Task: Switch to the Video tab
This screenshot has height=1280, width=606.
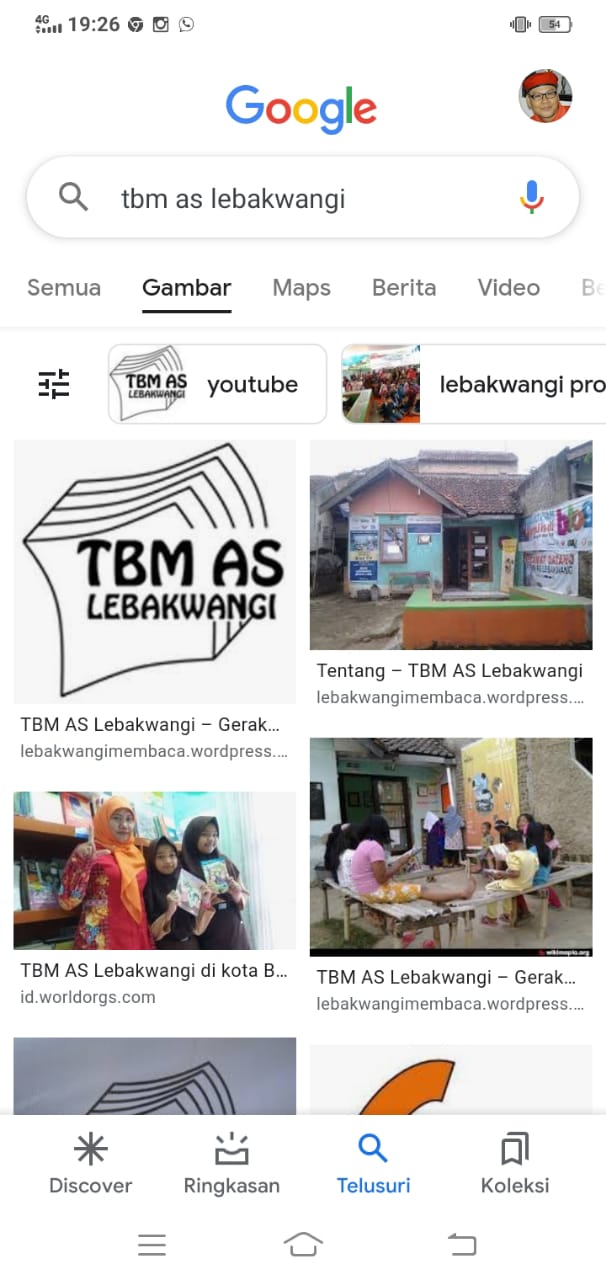Action: pyautogui.click(x=508, y=288)
